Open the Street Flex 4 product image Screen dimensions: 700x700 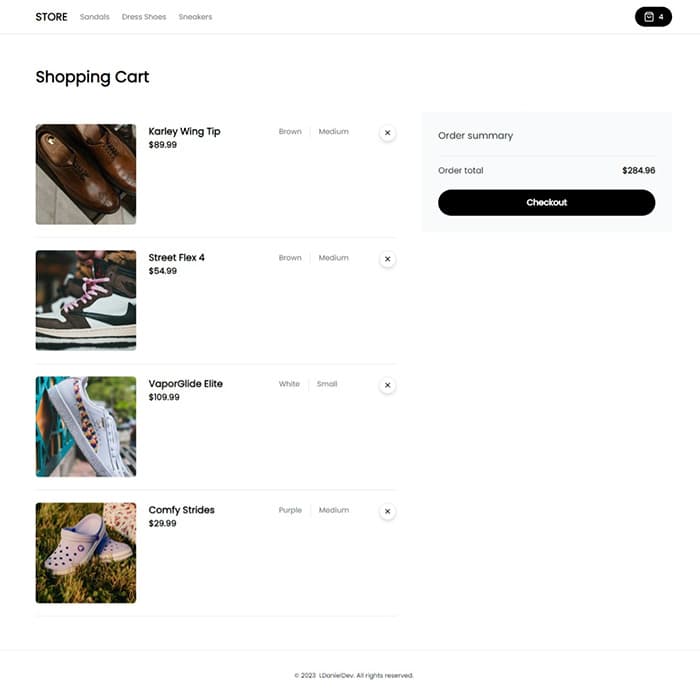86,300
